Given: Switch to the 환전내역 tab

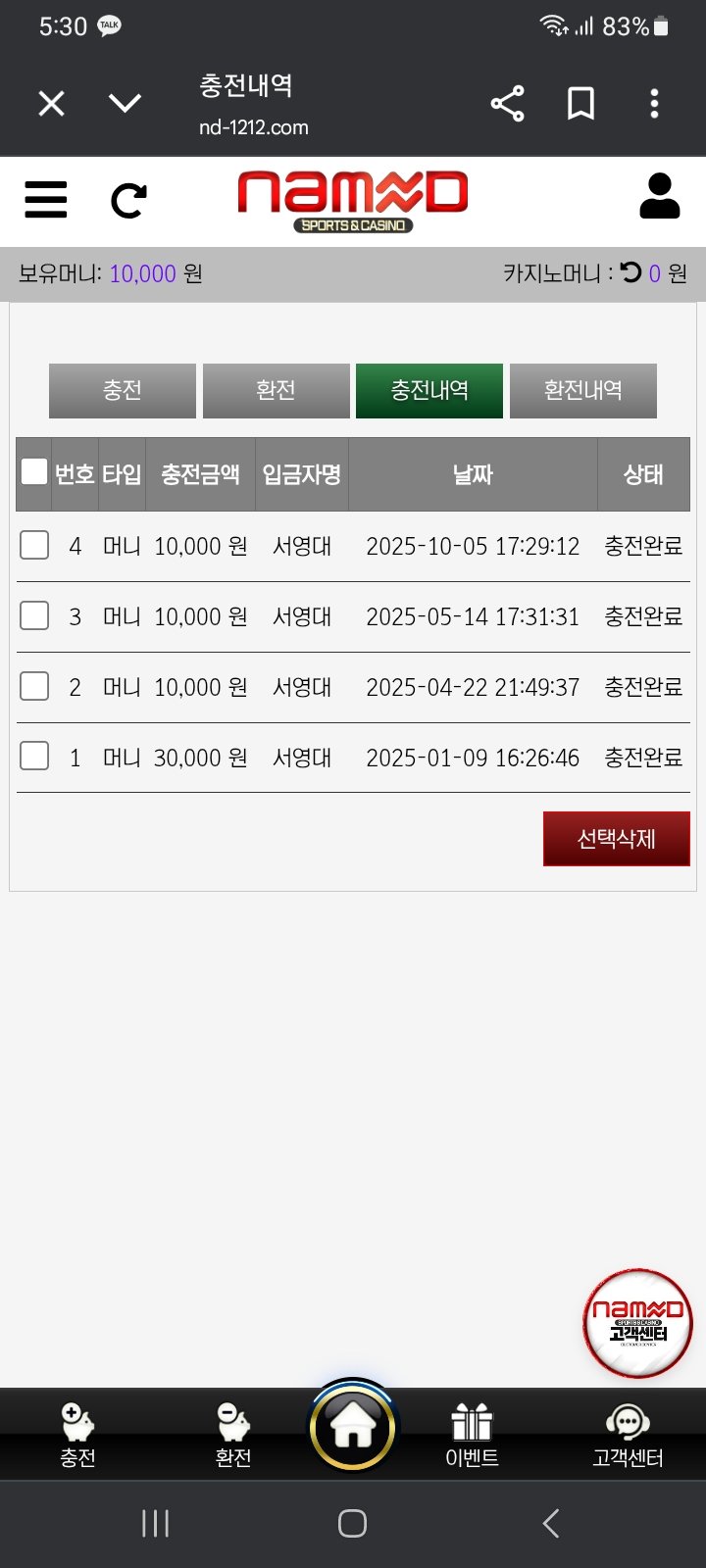Looking at the screenshot, I should (582, 390).
